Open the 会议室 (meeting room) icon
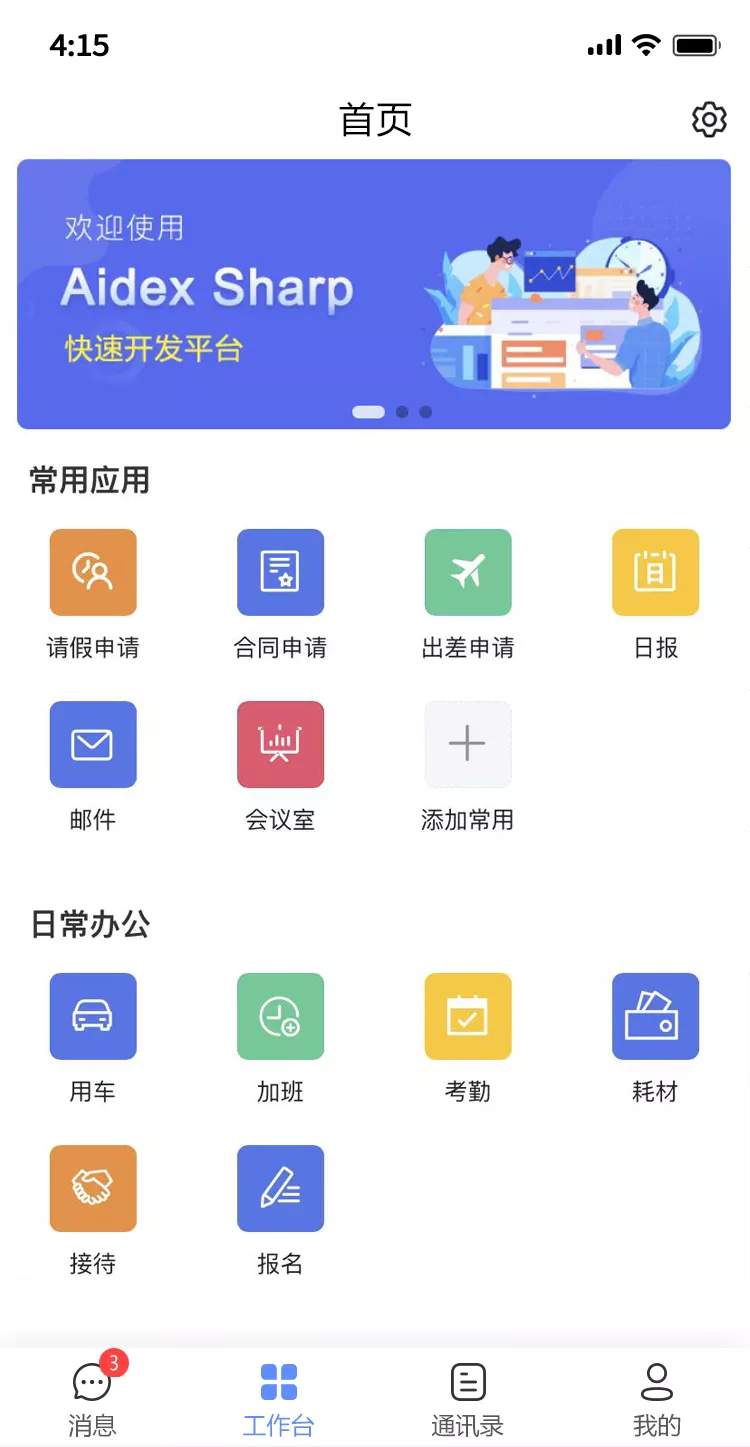Viewport: 750px width, 1447px height. [280, 744]
